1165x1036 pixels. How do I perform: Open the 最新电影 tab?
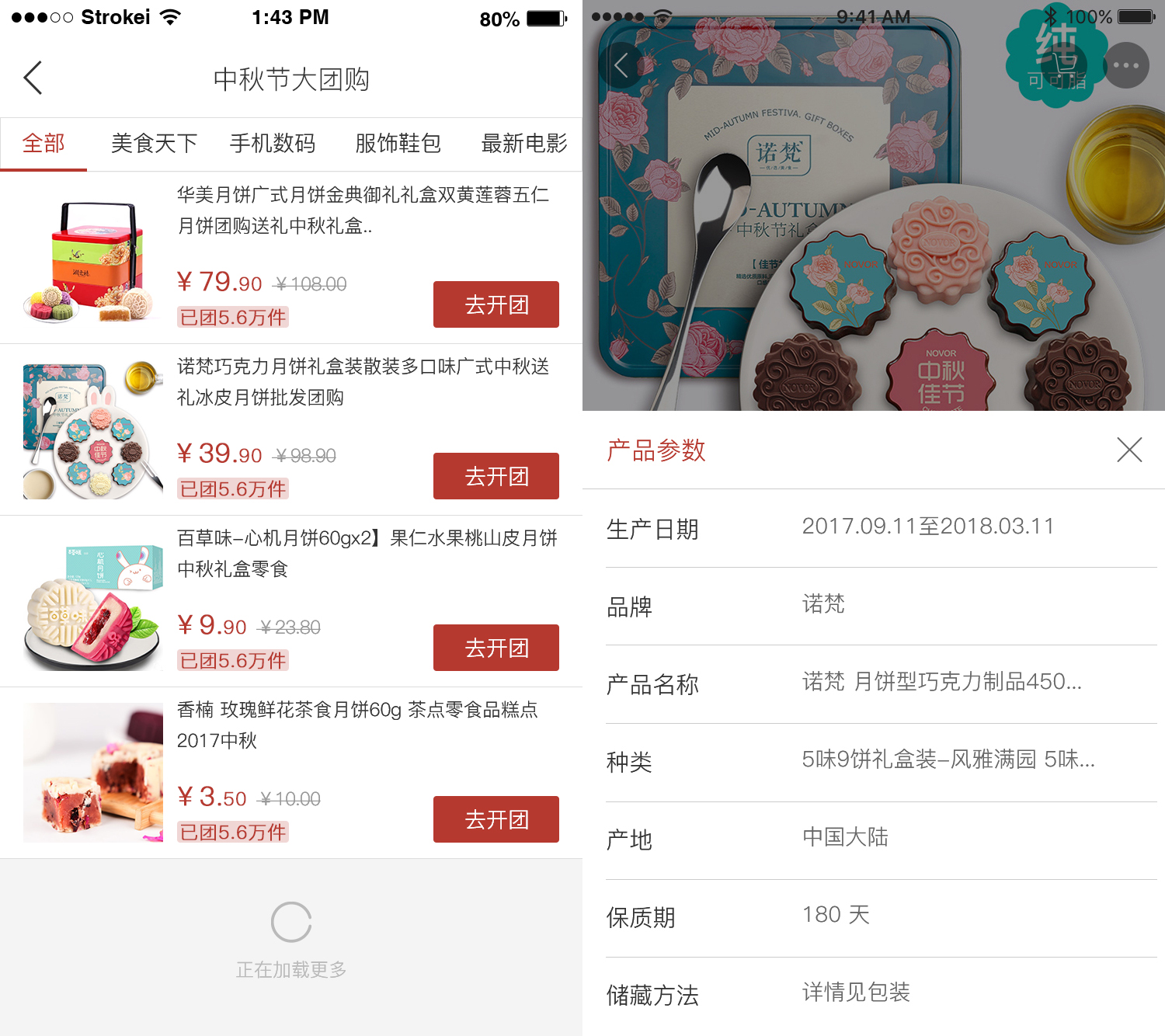point(524,144)
